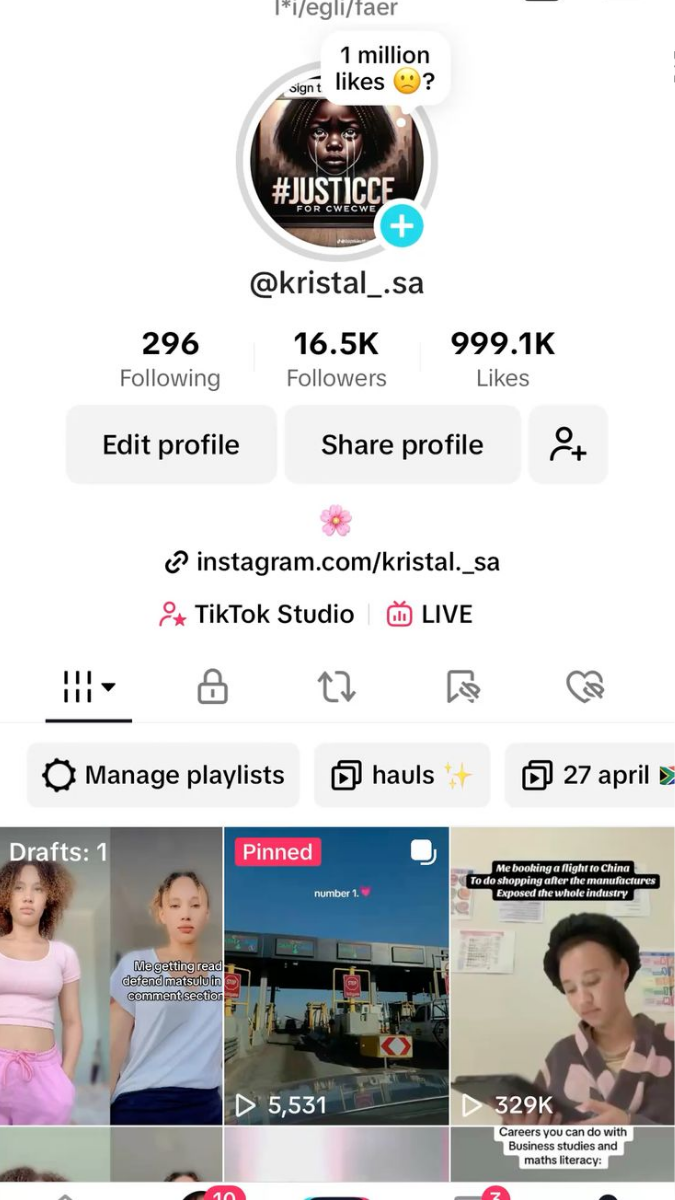
Task: Open the posts grid tab dropdown
Action: pos(89,687)
